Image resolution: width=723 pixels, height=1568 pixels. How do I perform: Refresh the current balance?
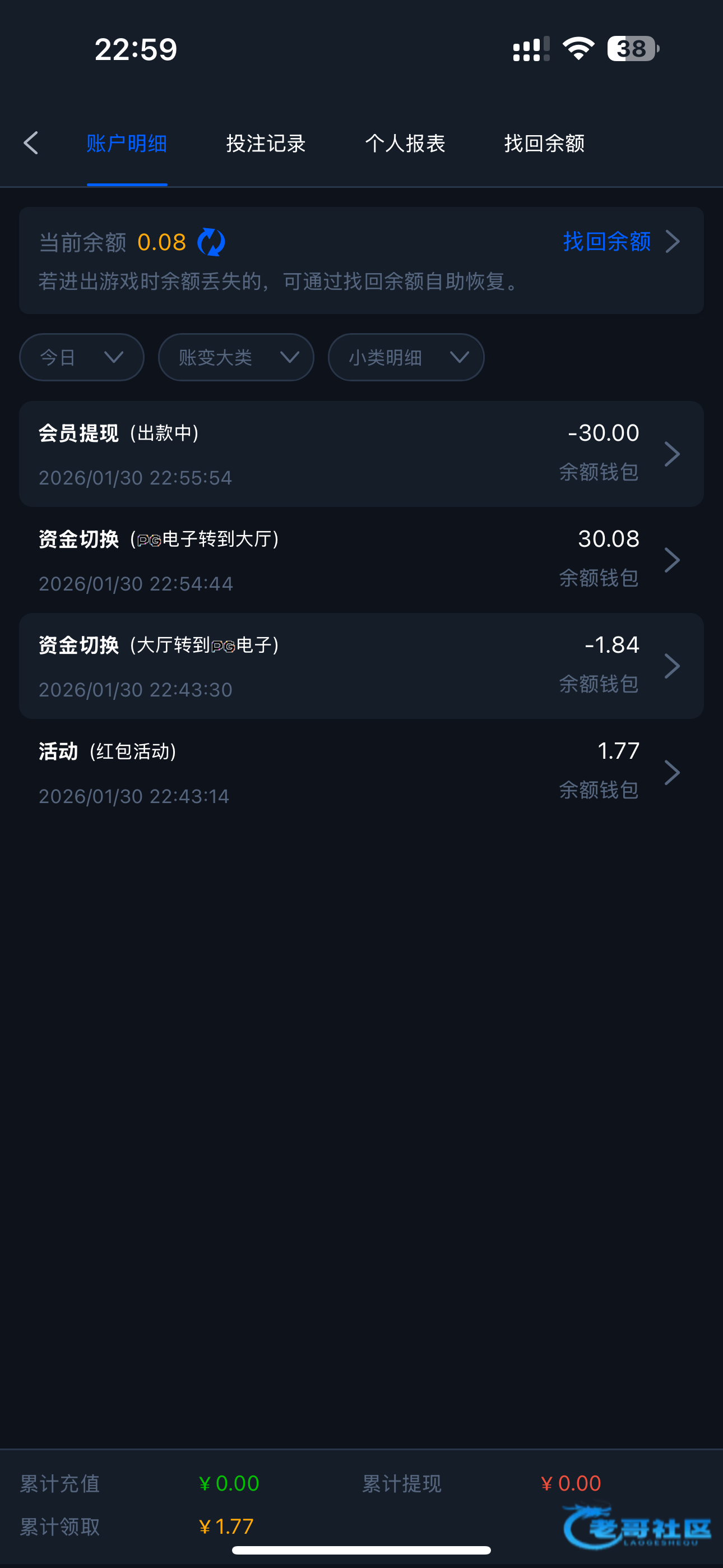211,242
